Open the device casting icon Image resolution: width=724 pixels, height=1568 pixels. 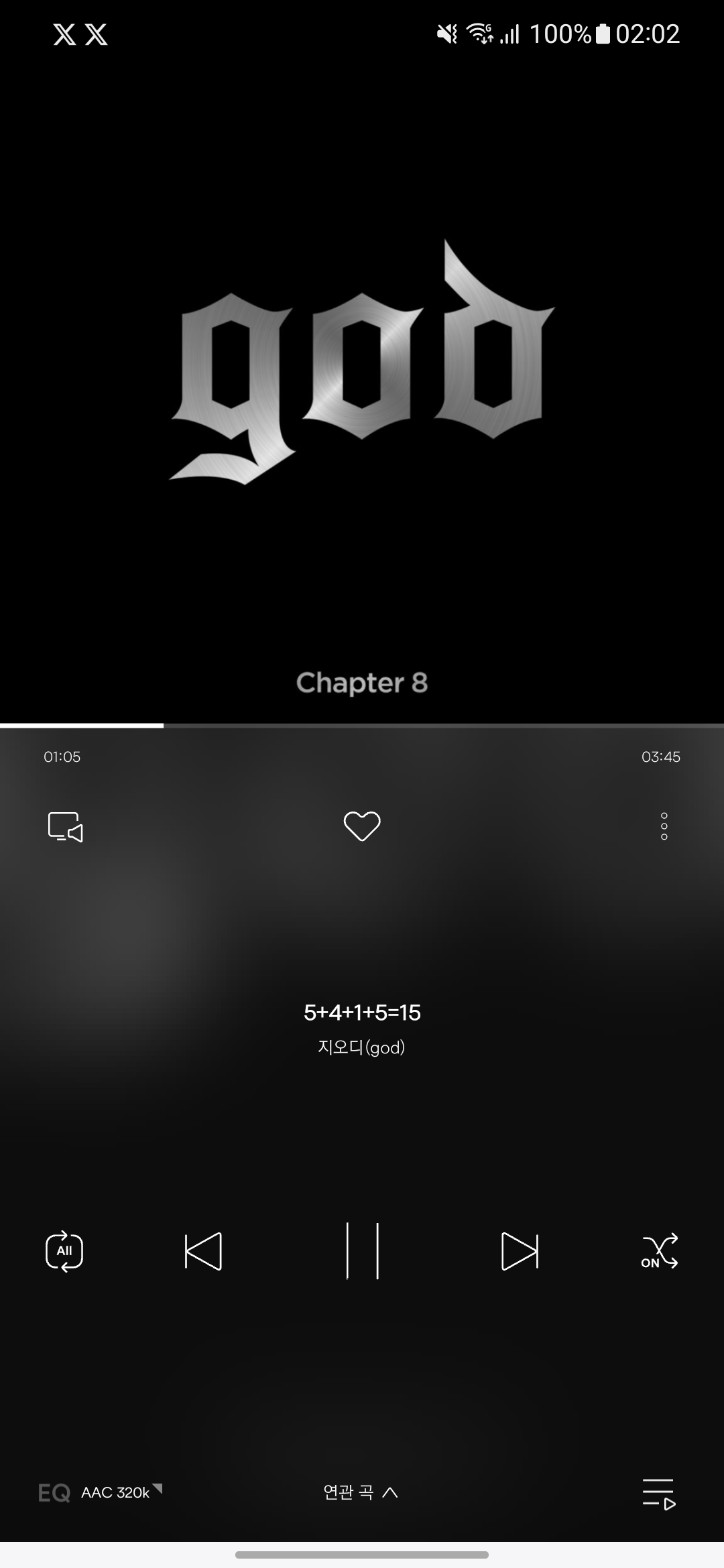[x=65, y=826]
